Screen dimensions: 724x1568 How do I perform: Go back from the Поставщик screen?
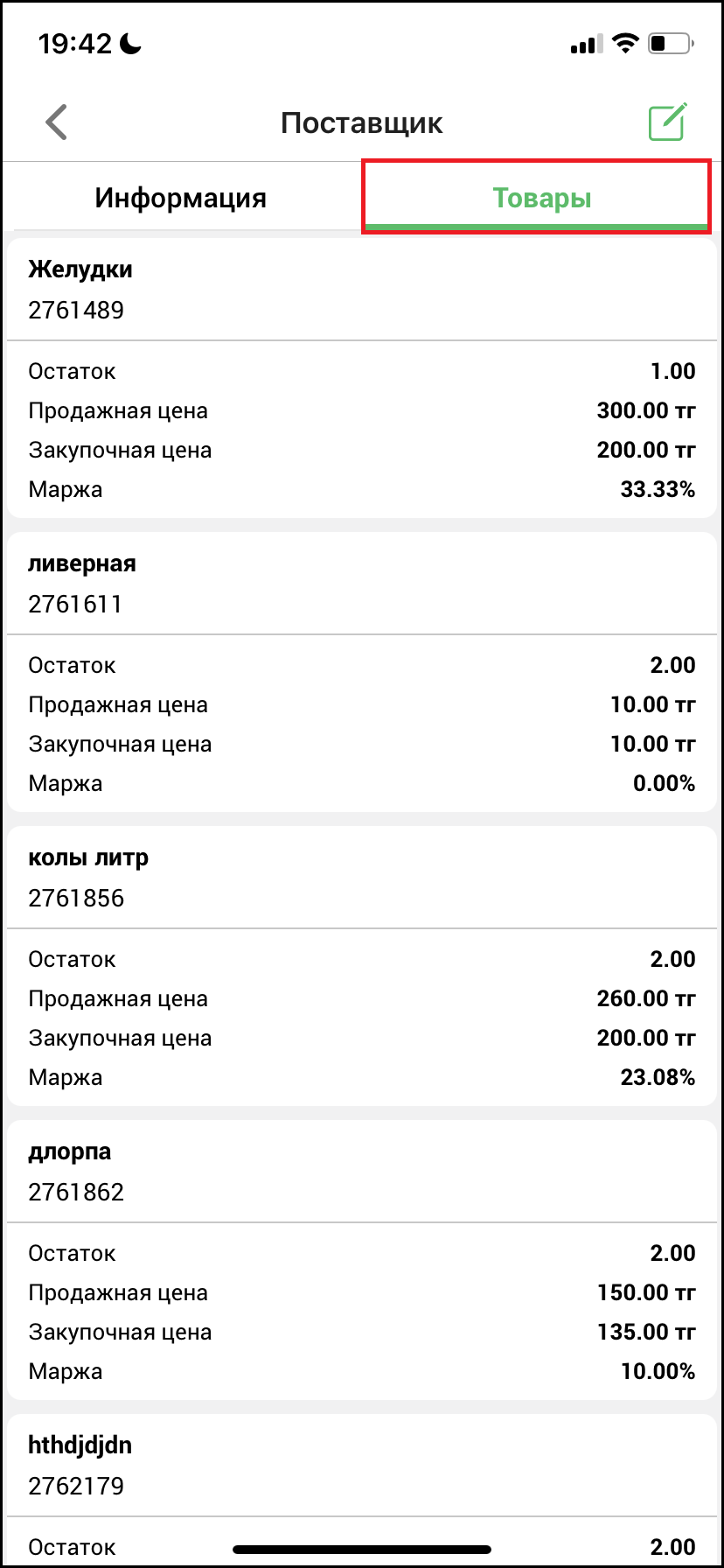[57, 122]
